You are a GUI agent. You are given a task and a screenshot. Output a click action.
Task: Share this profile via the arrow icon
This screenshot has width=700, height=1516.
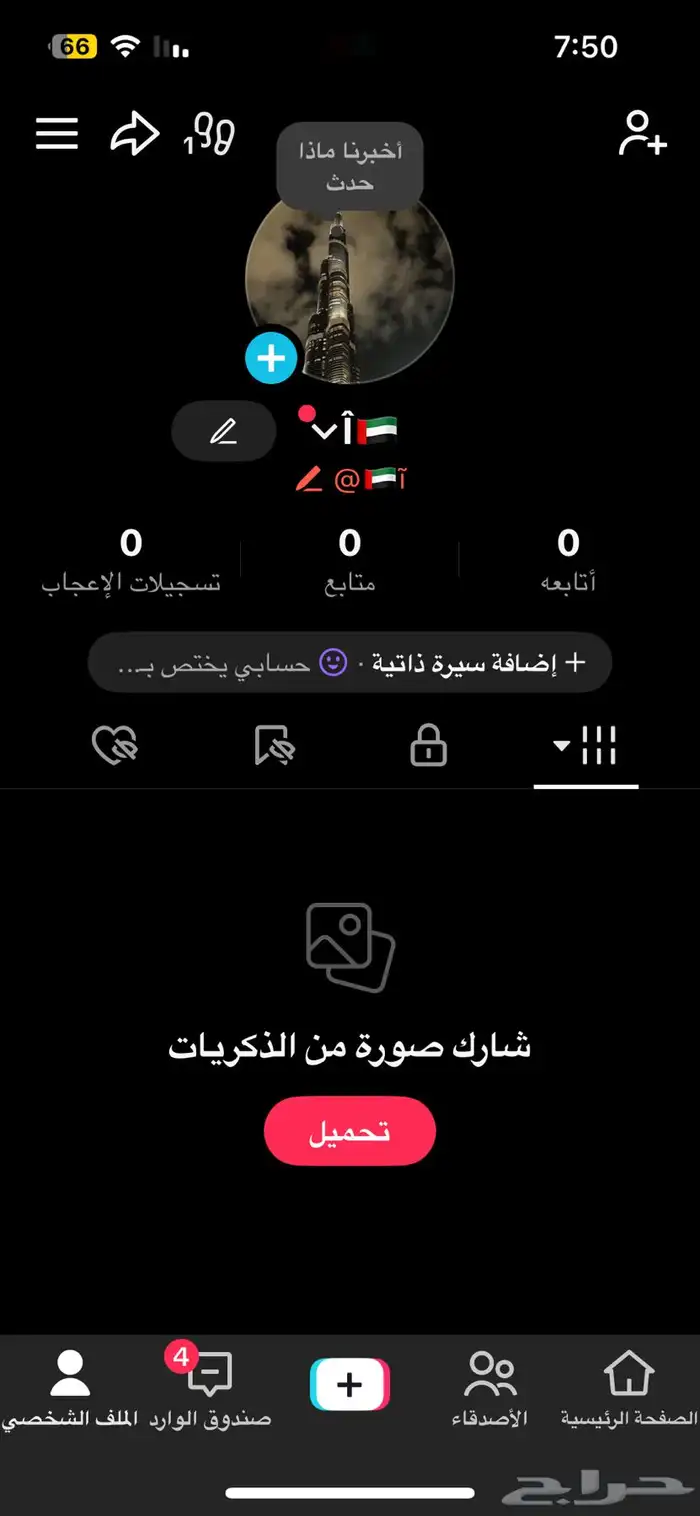(134, 134)
